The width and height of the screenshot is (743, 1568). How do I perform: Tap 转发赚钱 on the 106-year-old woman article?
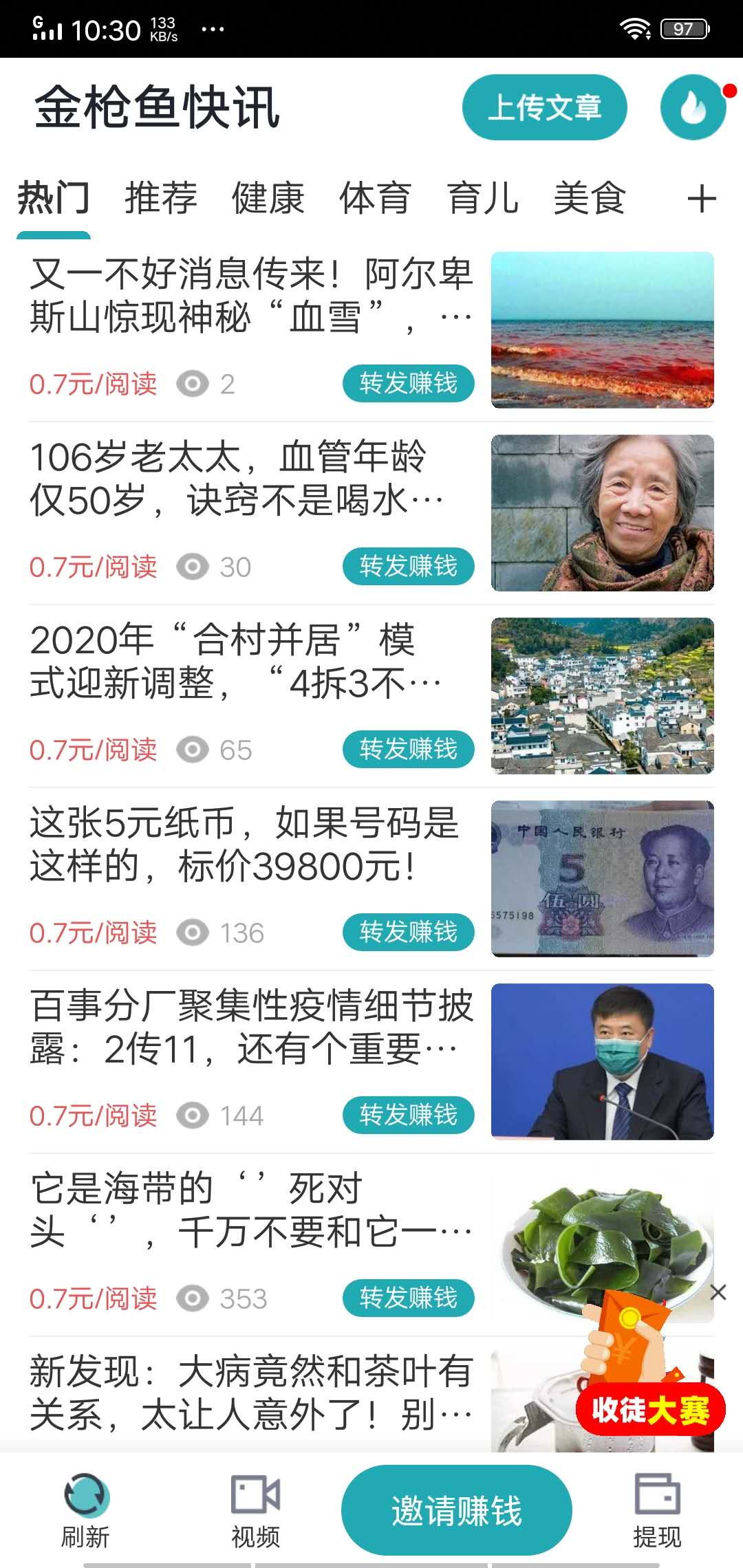coord(408,567)
